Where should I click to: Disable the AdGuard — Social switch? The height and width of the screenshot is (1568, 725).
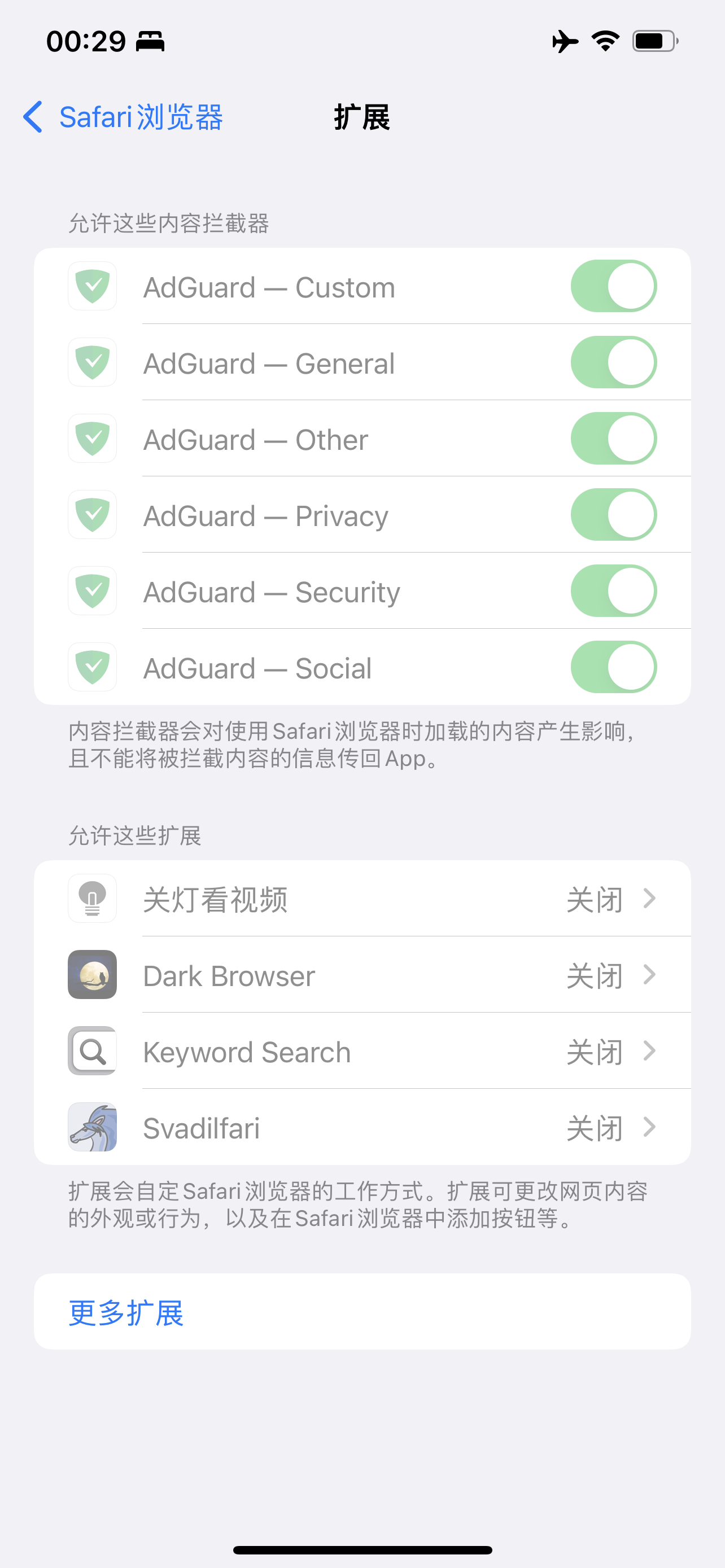613,667
